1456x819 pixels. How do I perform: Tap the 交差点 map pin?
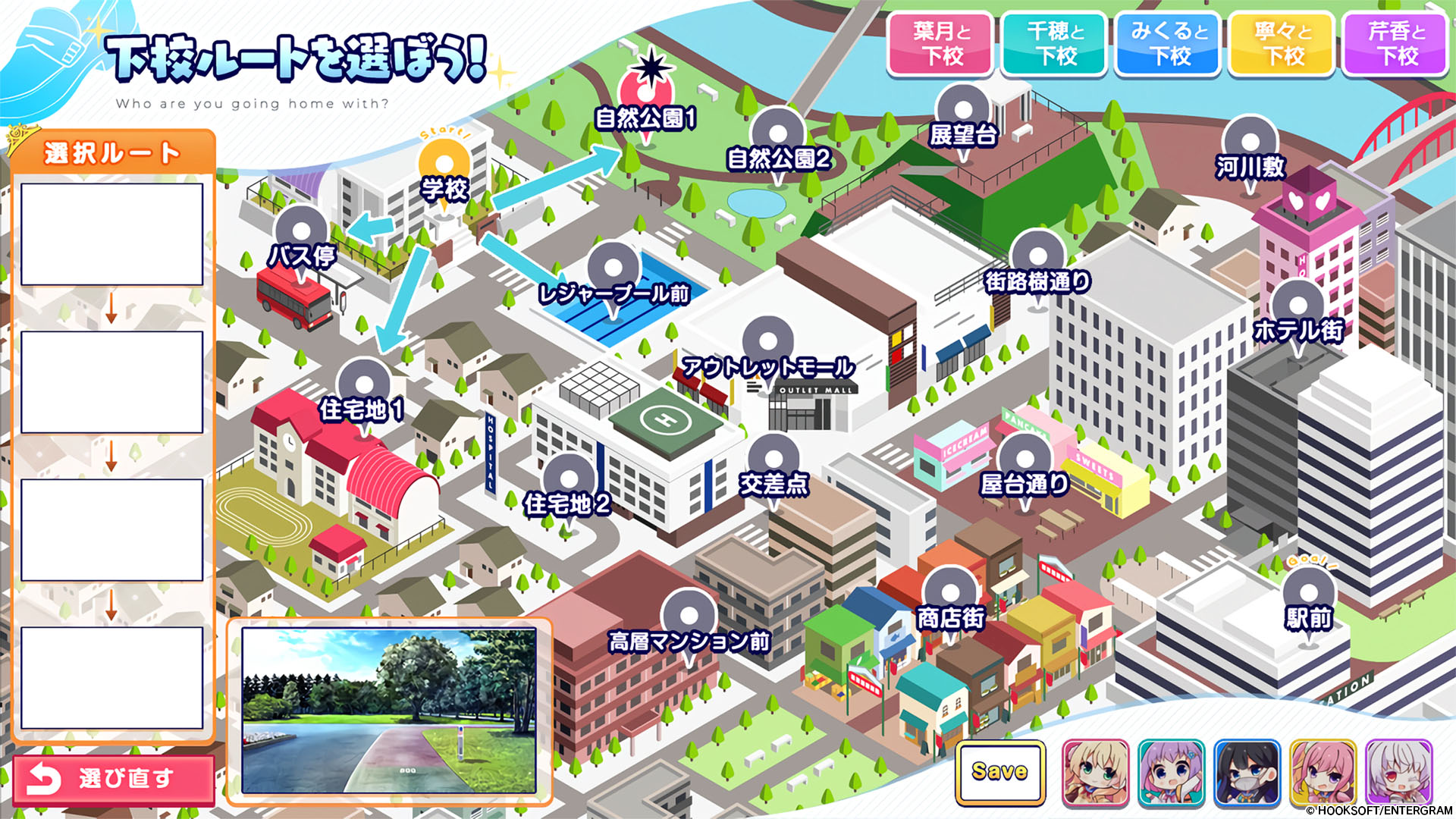coord(773,470)
